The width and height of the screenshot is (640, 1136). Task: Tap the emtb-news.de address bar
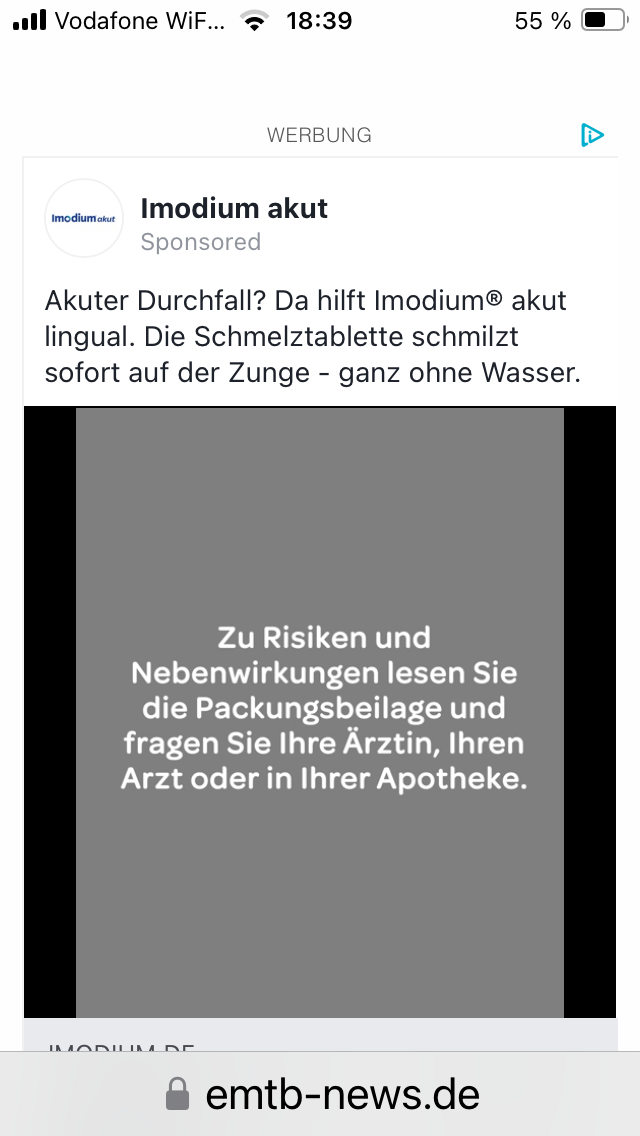[x=322, y=1095]
